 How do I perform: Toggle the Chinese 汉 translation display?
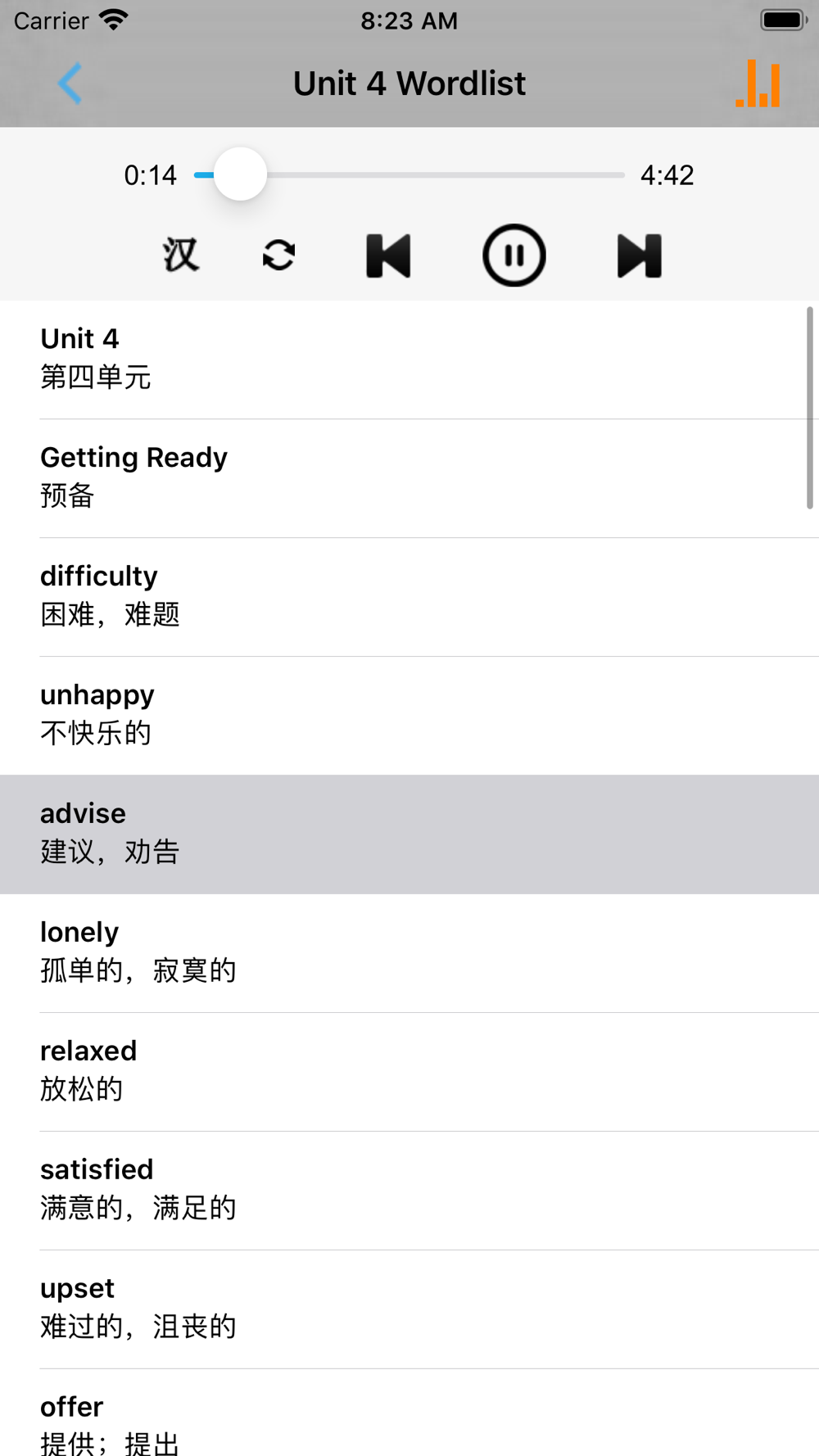click(180, 255)
